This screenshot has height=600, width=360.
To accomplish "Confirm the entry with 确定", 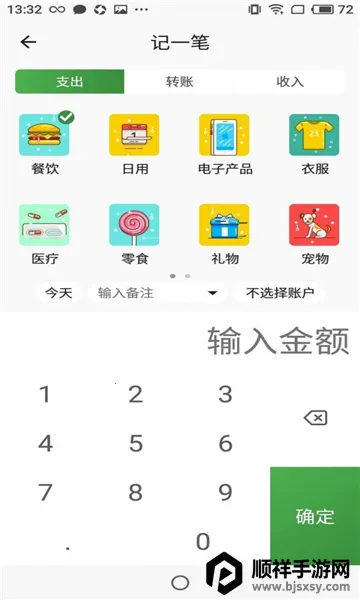I will (x=315, y=516).
